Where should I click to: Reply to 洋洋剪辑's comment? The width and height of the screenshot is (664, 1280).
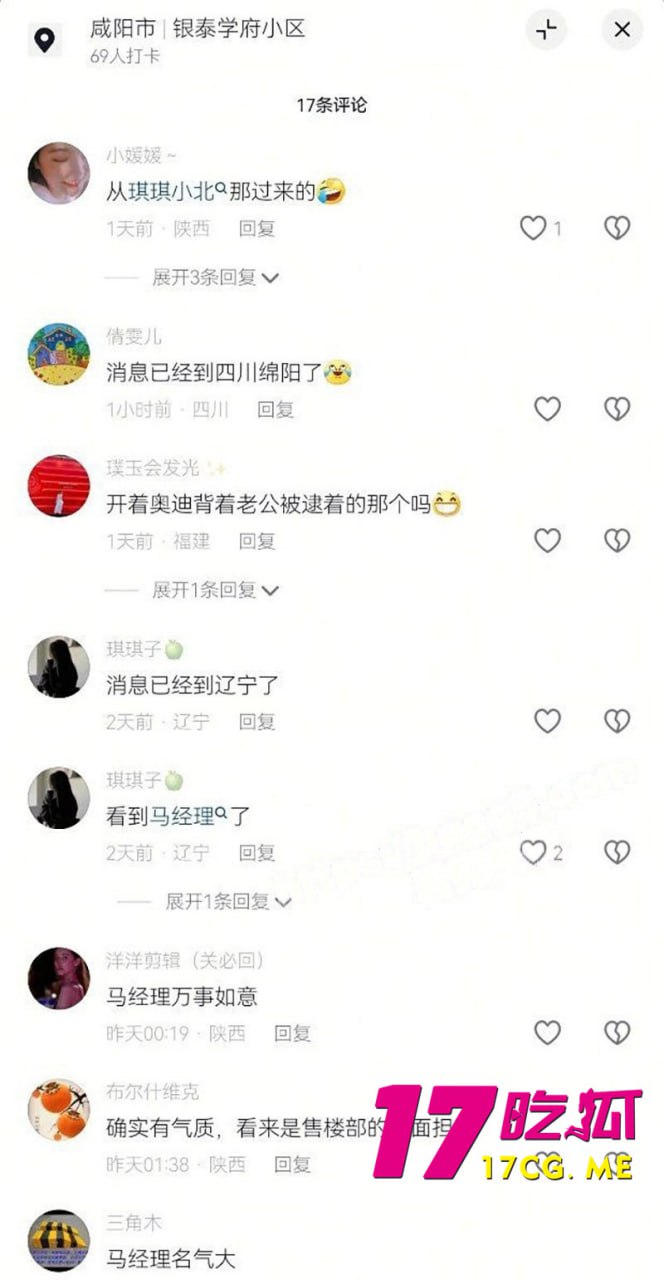292,1033
